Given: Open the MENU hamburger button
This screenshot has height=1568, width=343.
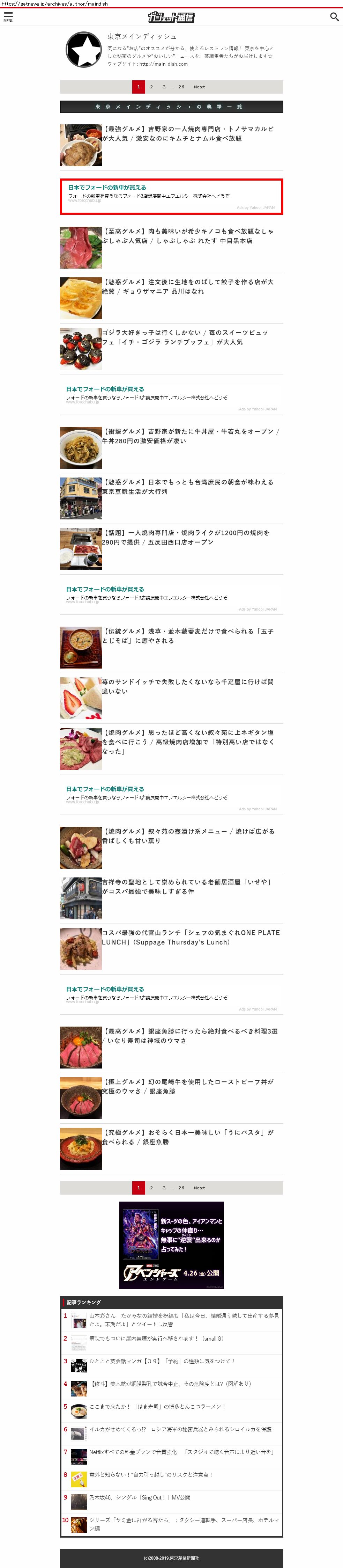Looking at the screenshot, I should coord(8,17).
